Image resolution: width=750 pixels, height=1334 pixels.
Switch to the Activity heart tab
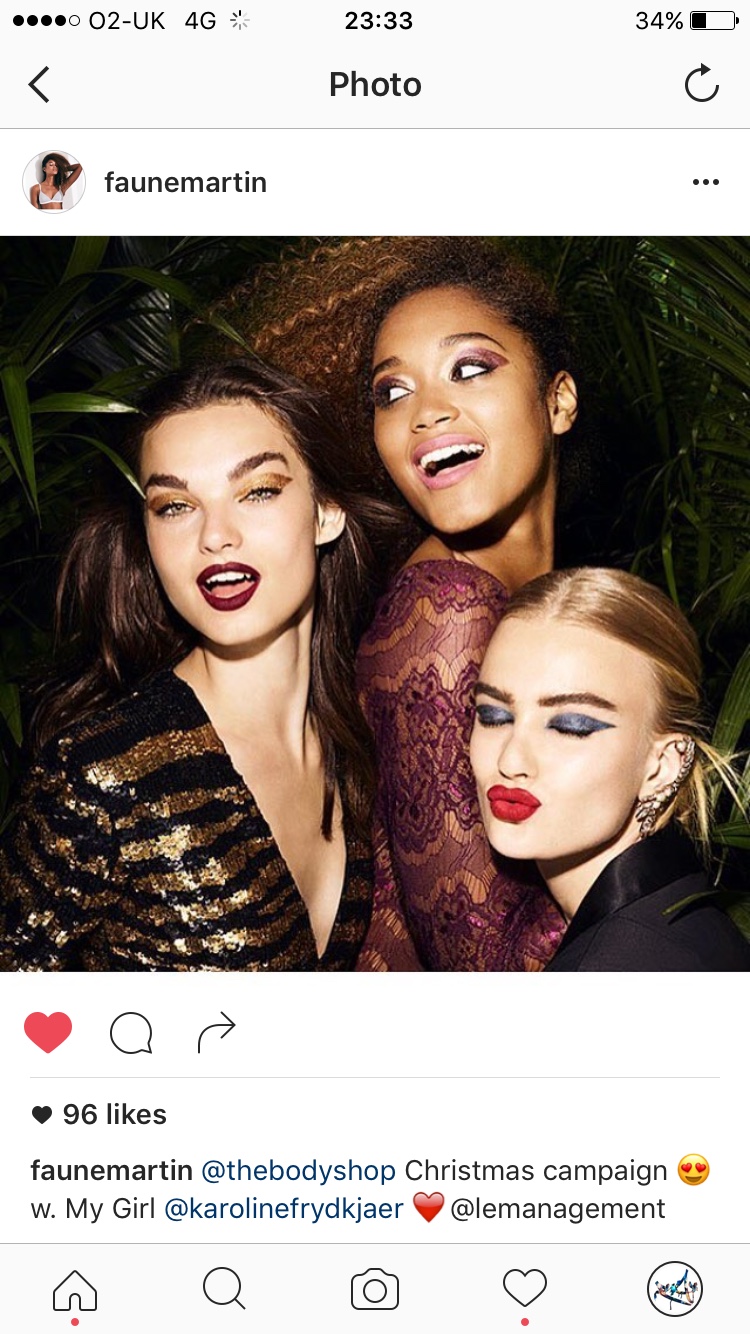(525, 1289)
